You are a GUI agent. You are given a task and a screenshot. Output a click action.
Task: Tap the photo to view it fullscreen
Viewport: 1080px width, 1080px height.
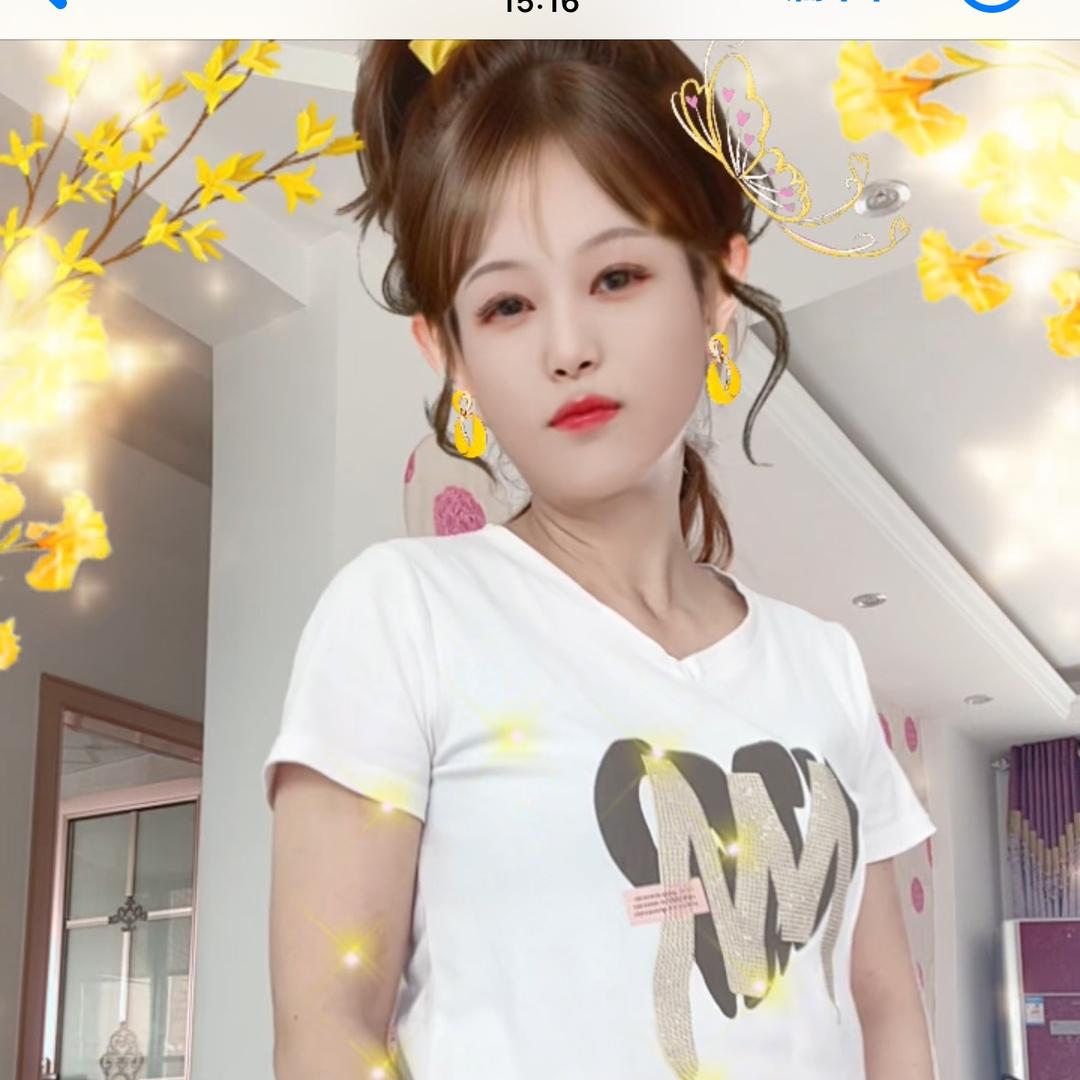[540, 560]
